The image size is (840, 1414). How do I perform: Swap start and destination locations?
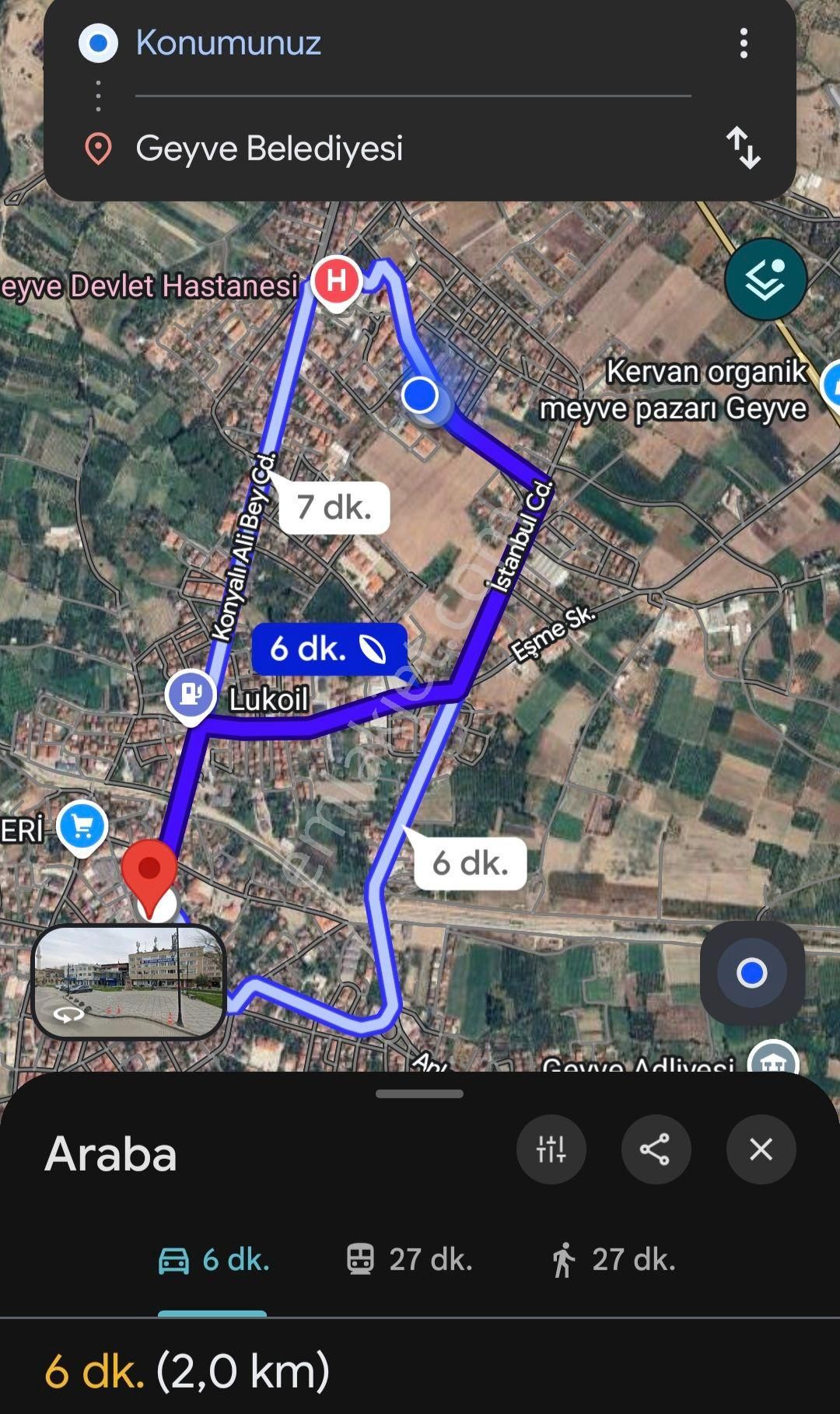(743, 148)
